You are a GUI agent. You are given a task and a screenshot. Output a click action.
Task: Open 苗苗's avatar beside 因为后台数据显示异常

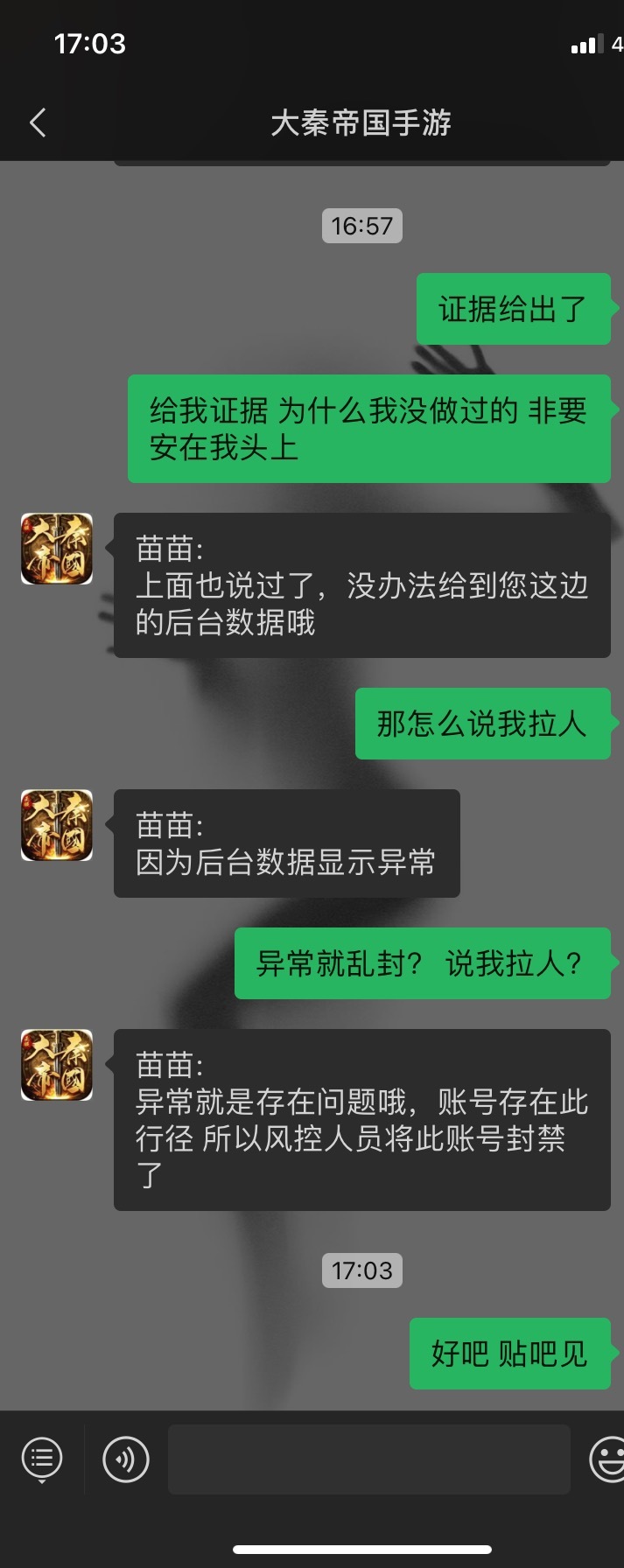(57, 825)
